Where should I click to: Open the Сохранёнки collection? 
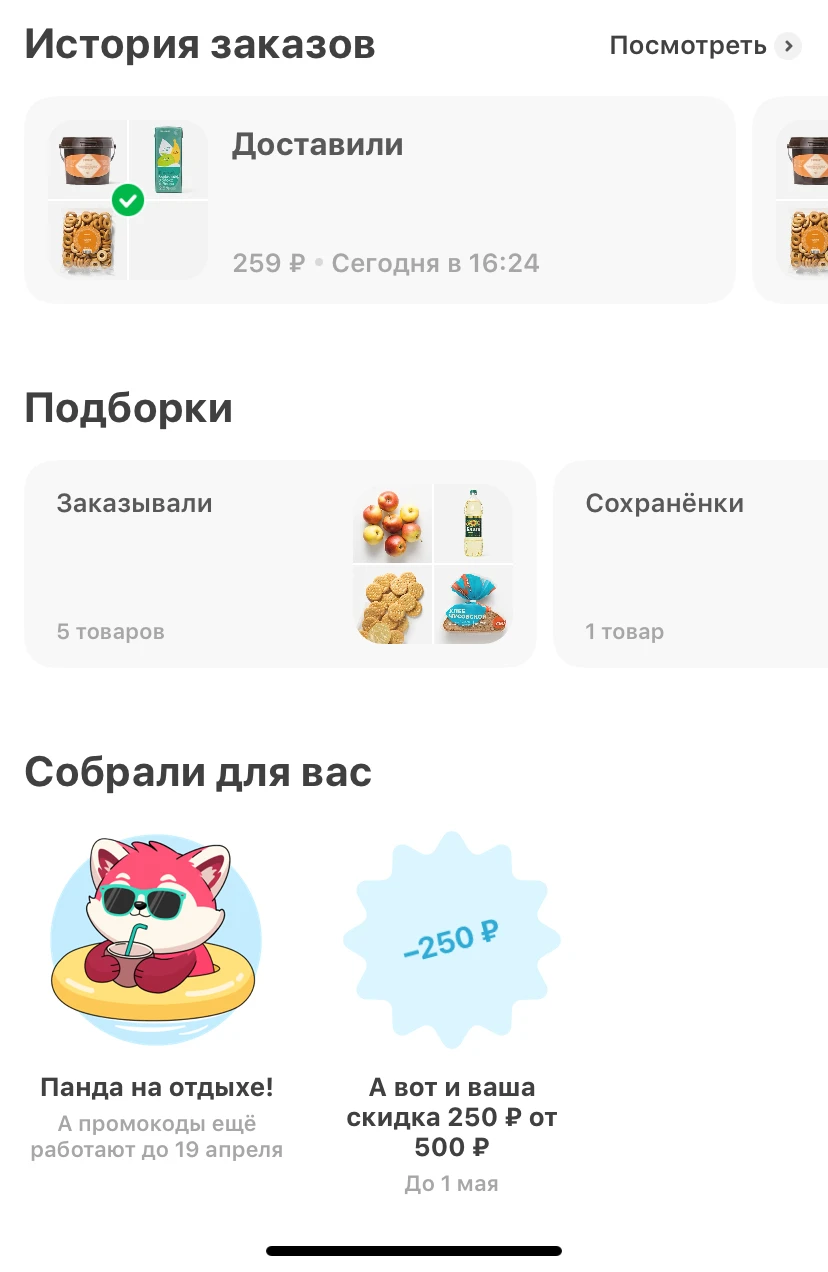690,564
